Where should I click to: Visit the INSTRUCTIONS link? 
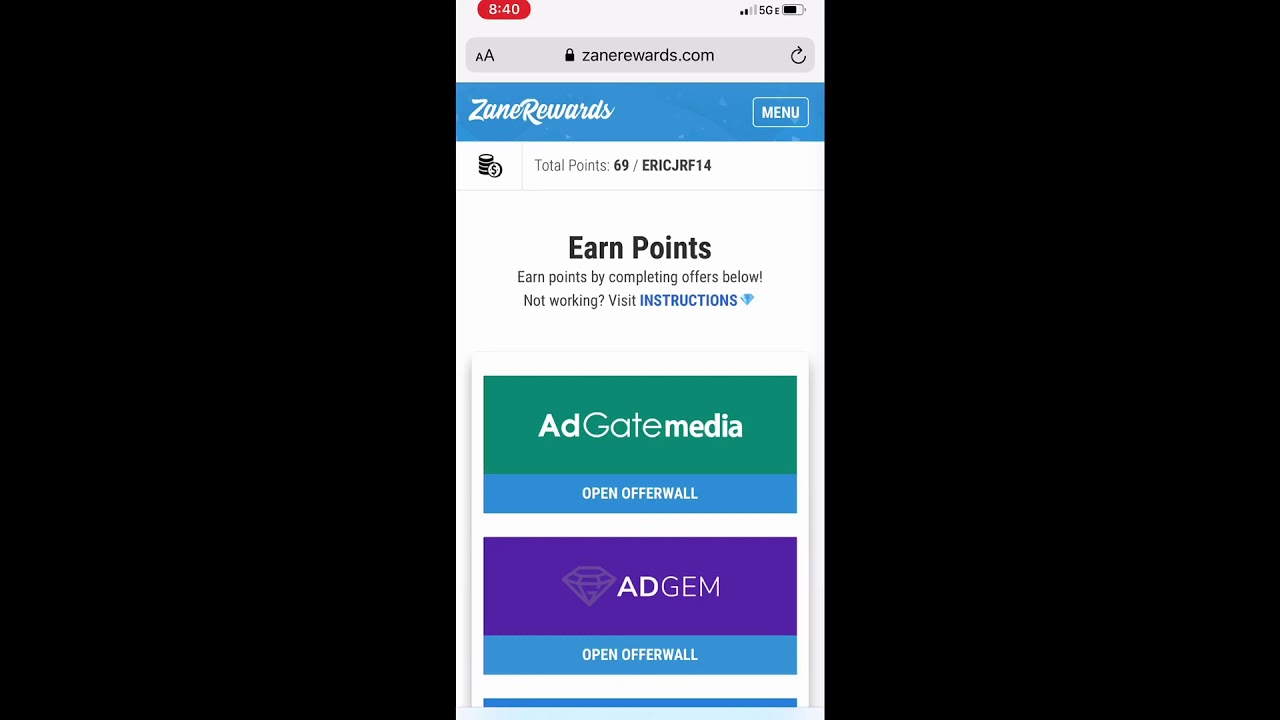(x=688, y=300)
